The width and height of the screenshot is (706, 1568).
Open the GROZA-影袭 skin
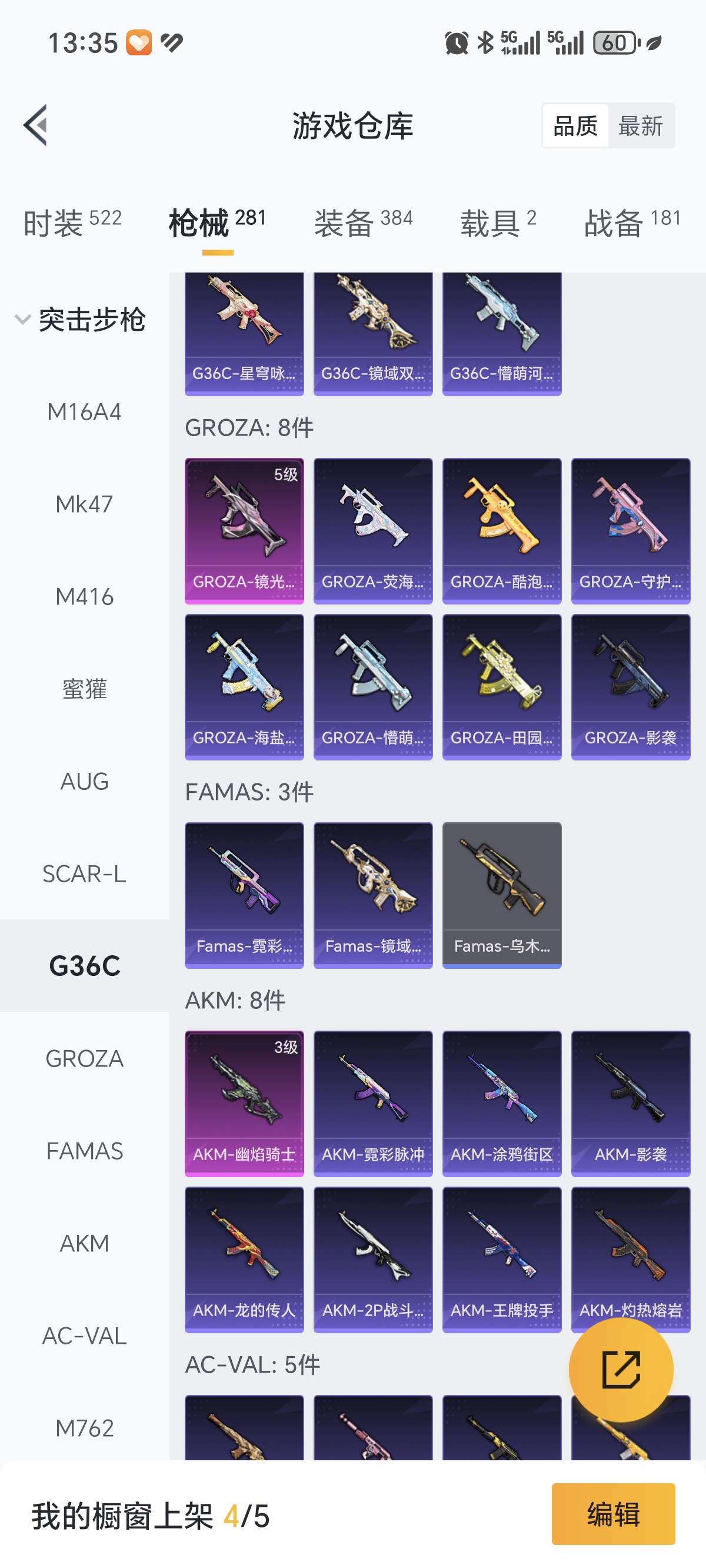[631, 687]
